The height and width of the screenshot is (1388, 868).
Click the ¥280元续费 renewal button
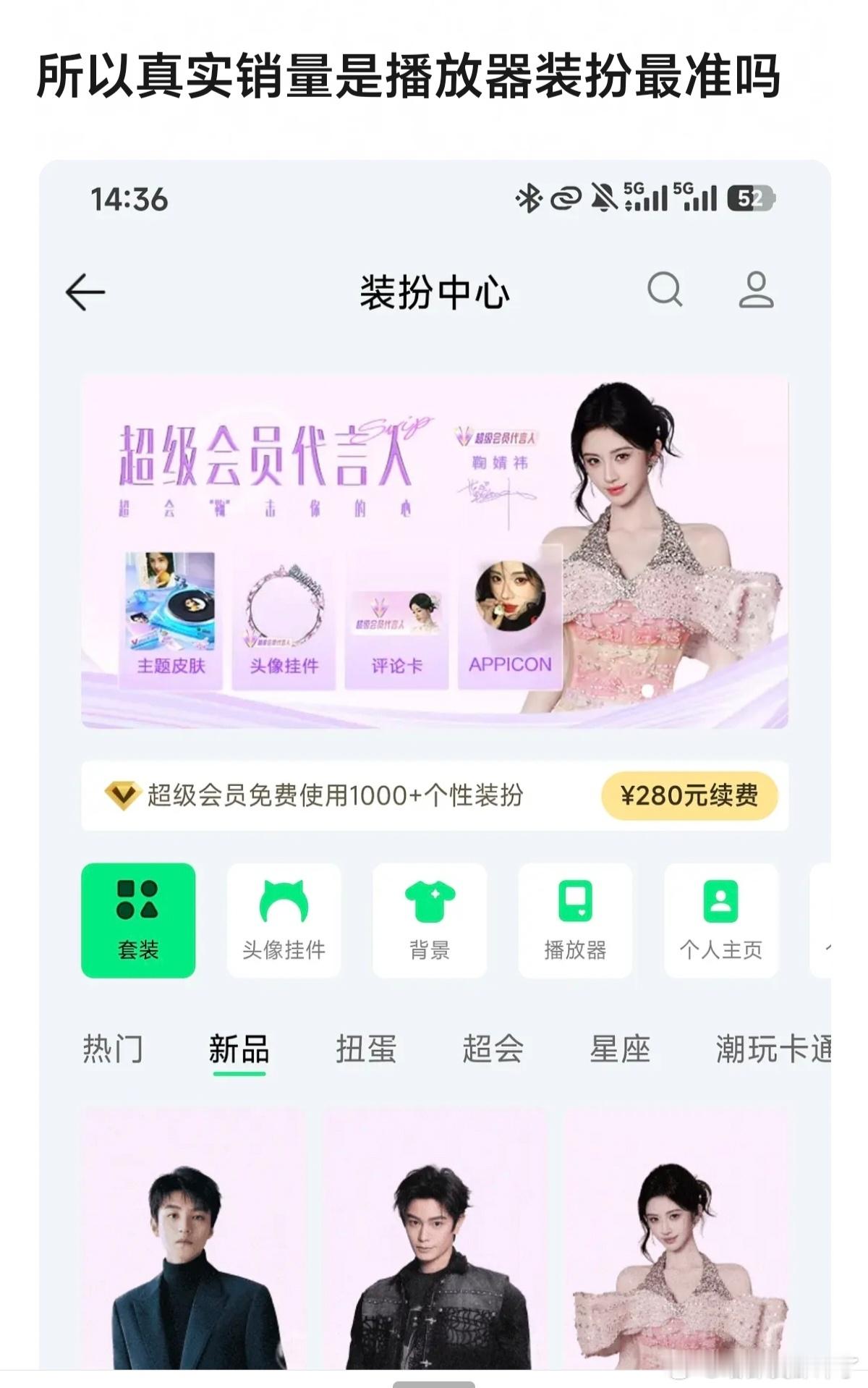pos(690,795)
